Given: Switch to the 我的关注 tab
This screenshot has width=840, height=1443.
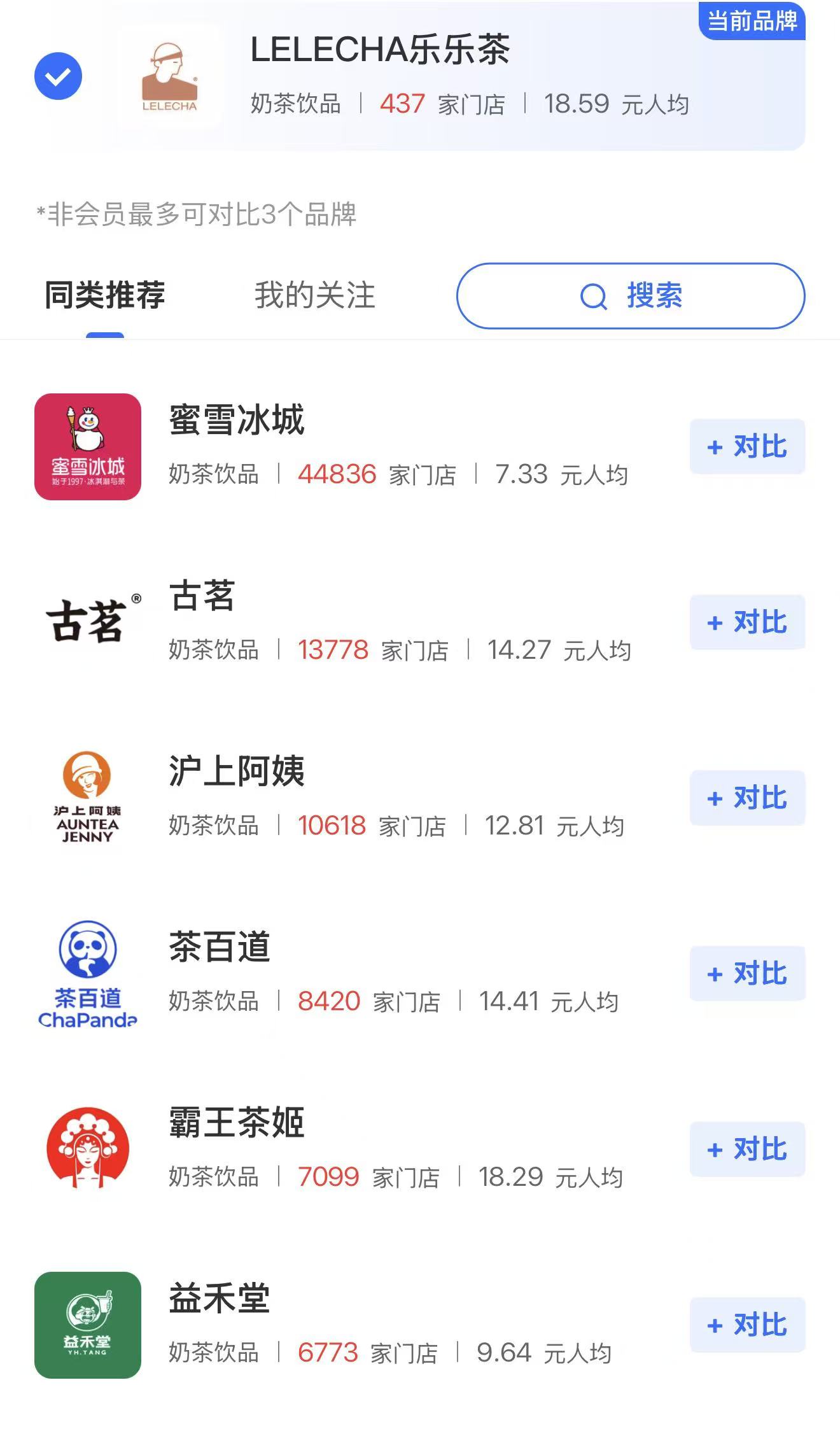Looking at the screenshot, I should point(314,295).
